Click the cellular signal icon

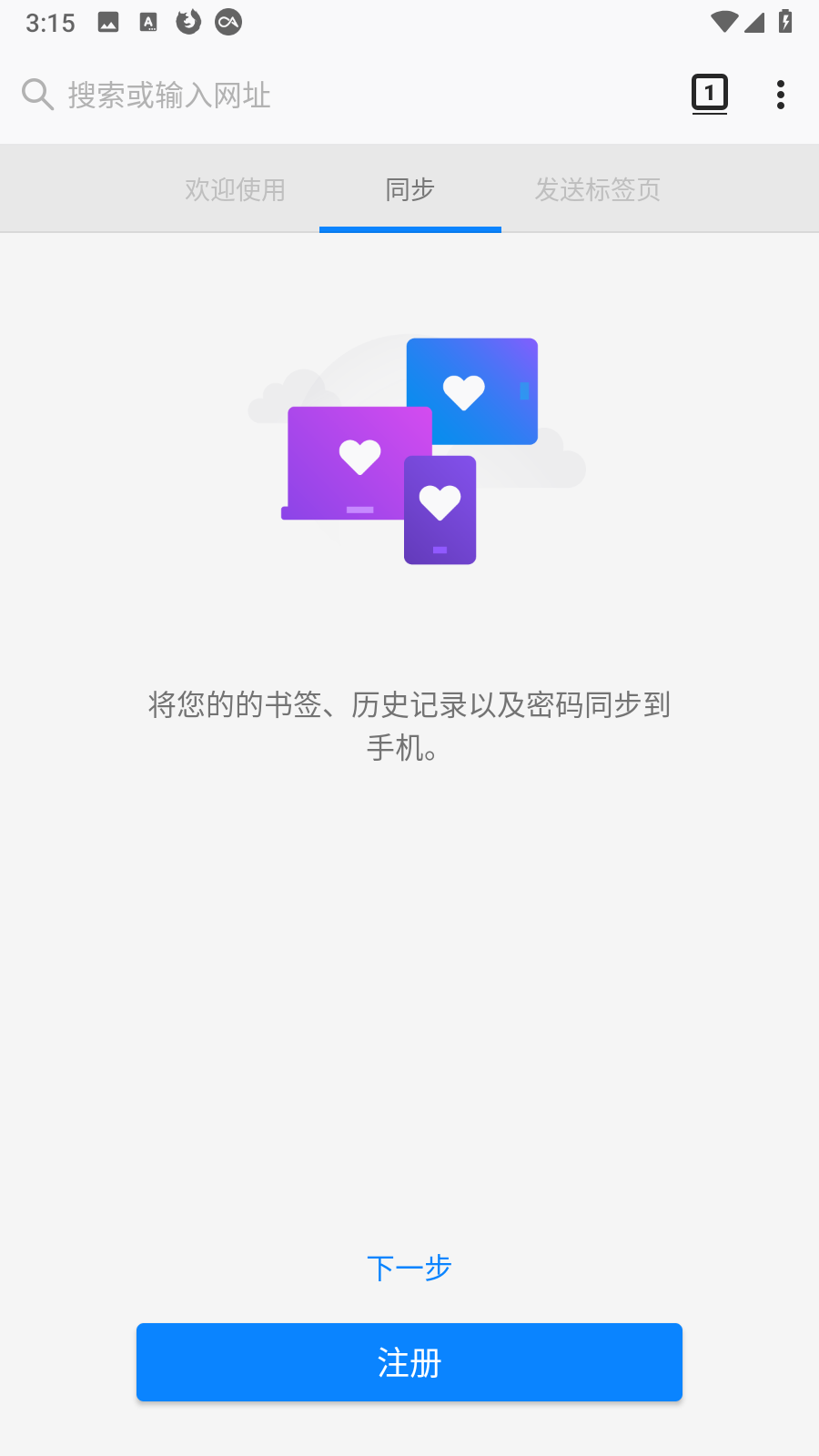coord(756,22)
